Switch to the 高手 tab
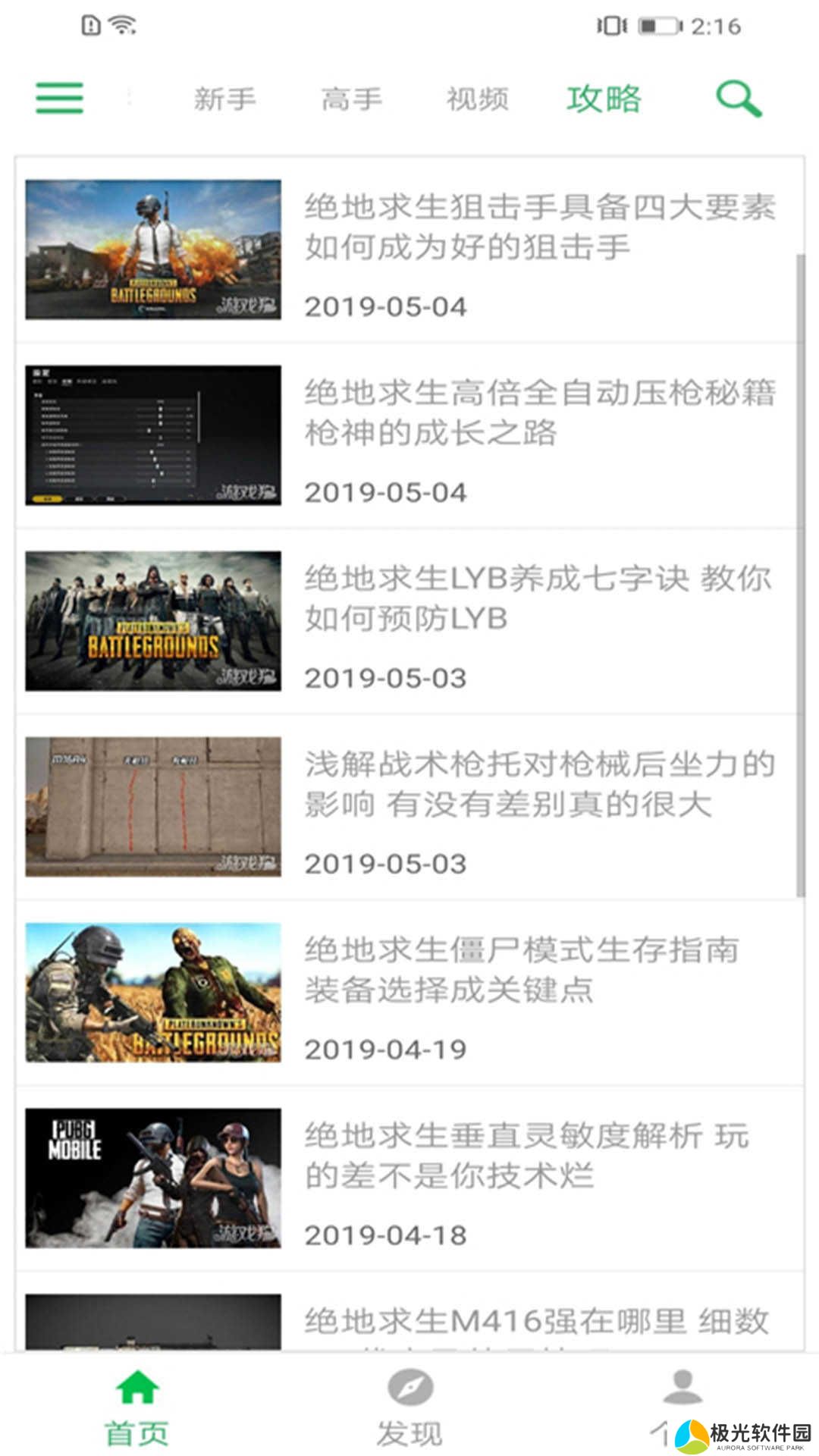This screenshot has width=819, height=1456. (x=351, y=99)
